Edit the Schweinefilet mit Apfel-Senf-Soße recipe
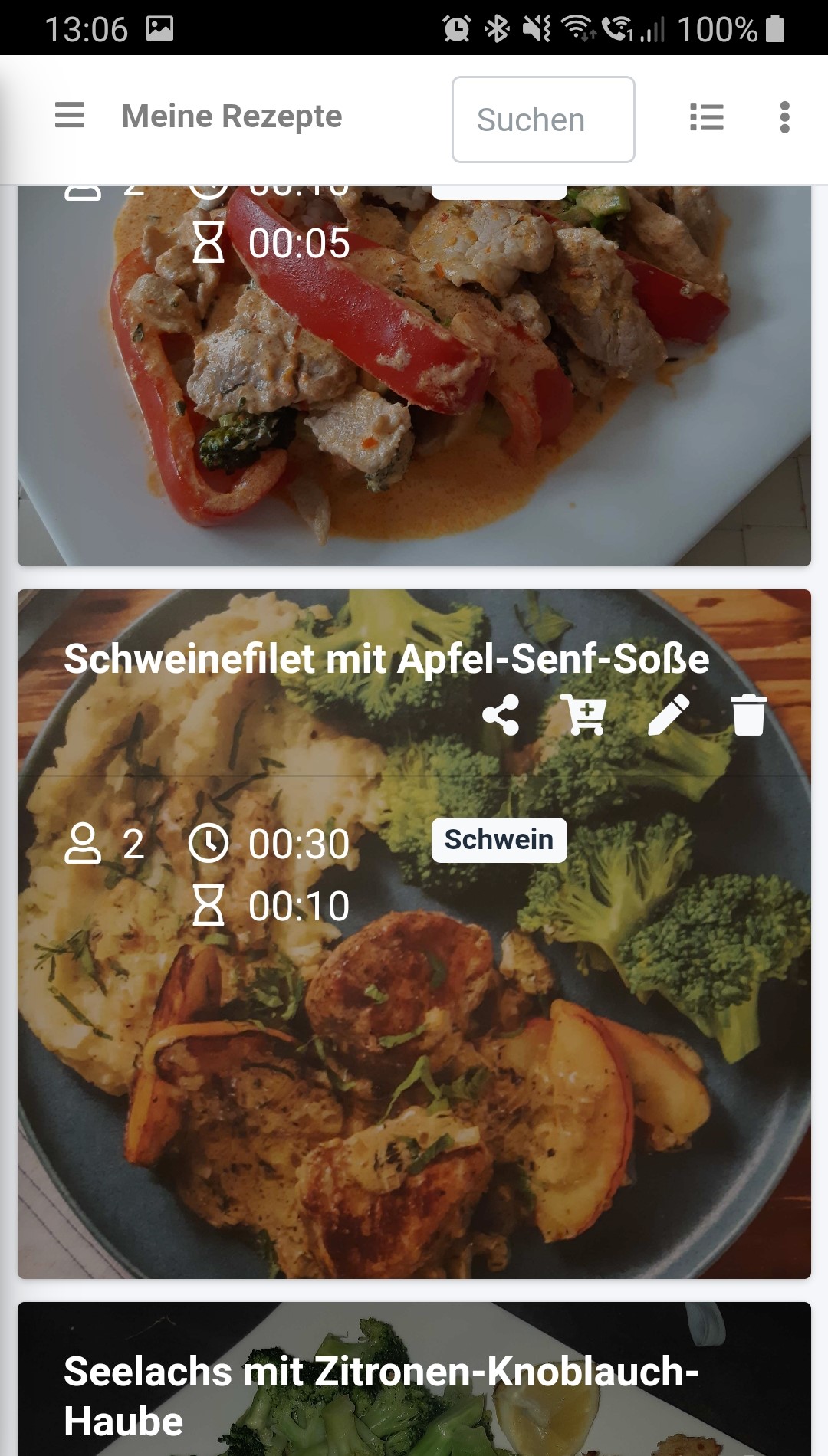This screenshot has width=828, height=1456. [669, 715]
